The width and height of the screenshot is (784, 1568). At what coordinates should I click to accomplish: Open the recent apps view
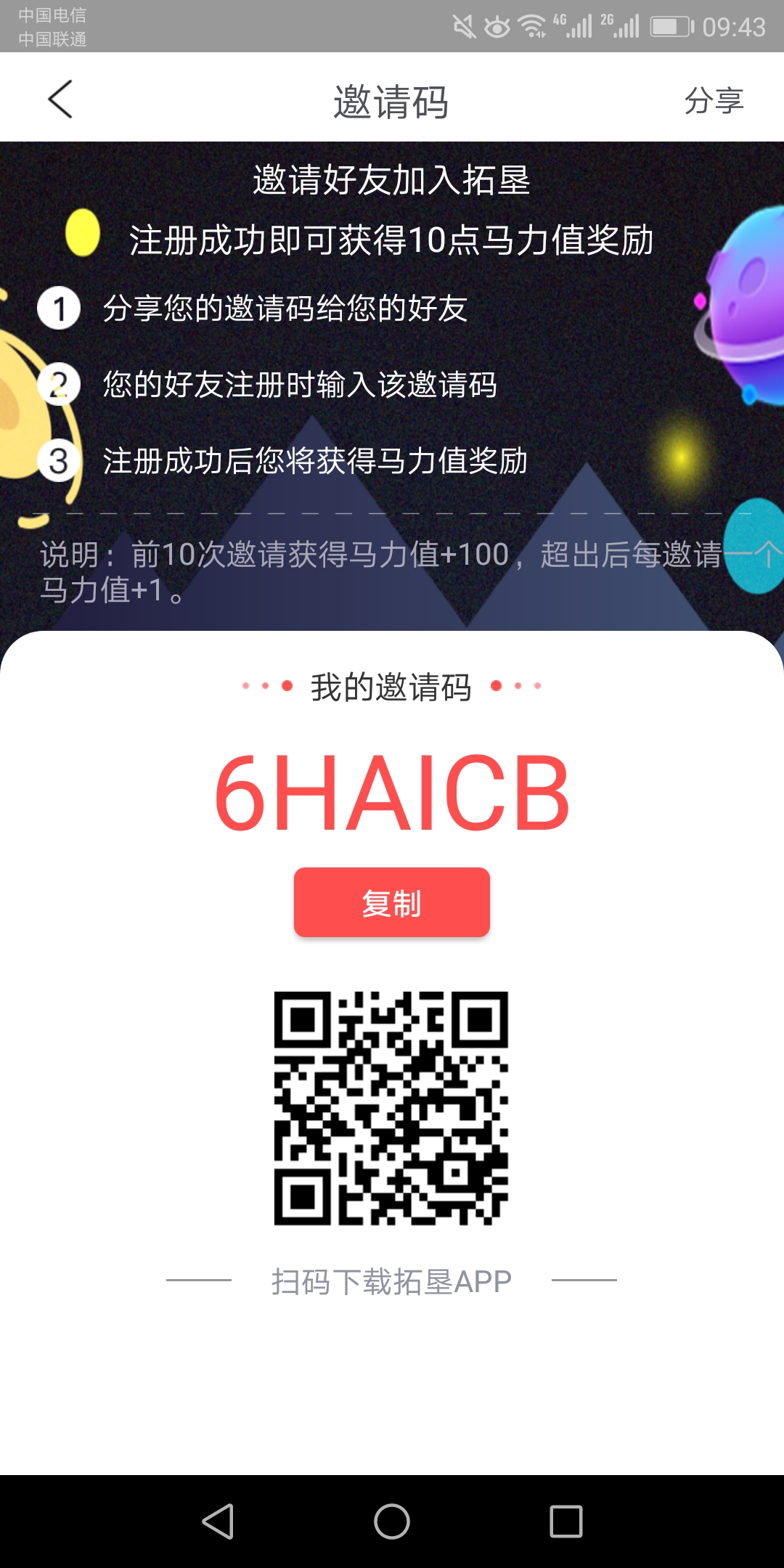point(565,1521)
